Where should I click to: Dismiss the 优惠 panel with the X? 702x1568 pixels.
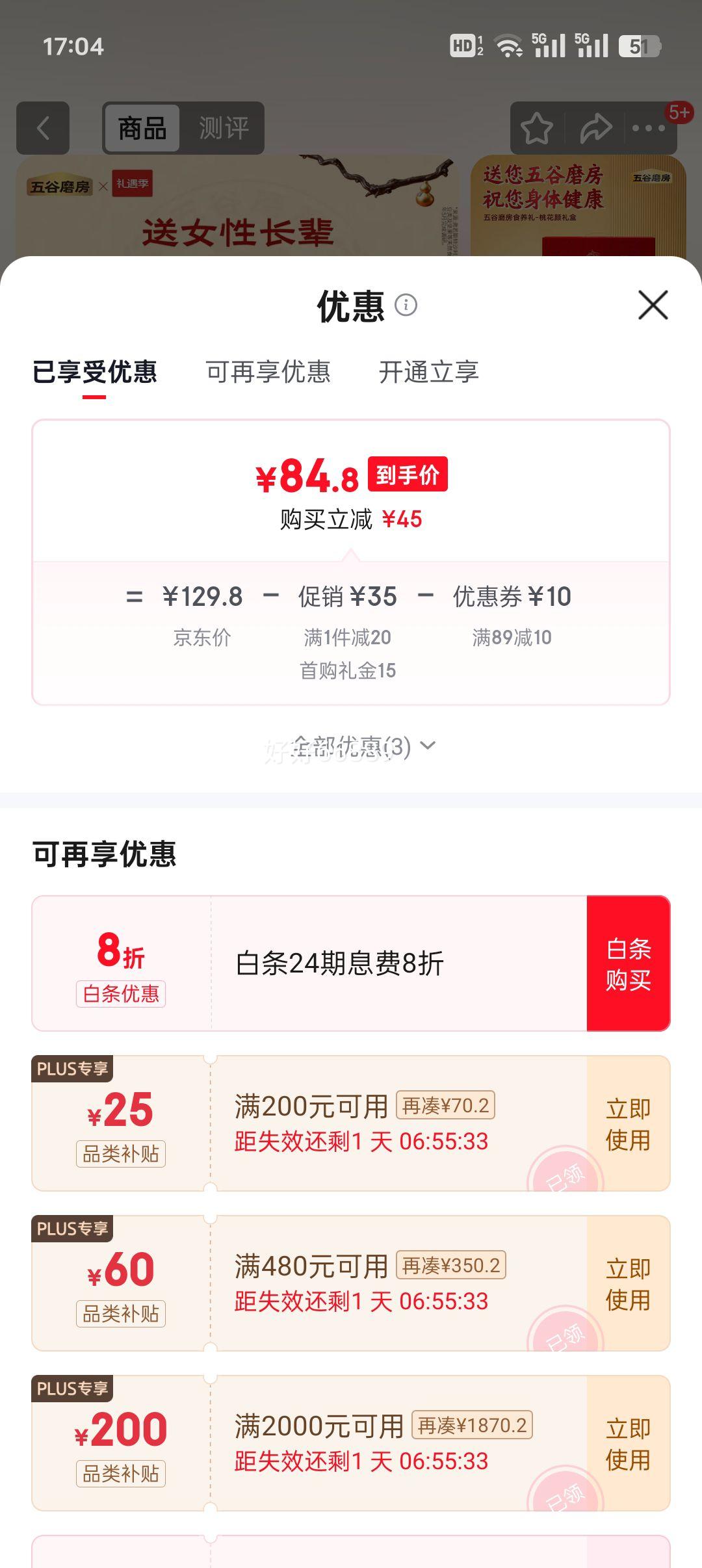652,306
